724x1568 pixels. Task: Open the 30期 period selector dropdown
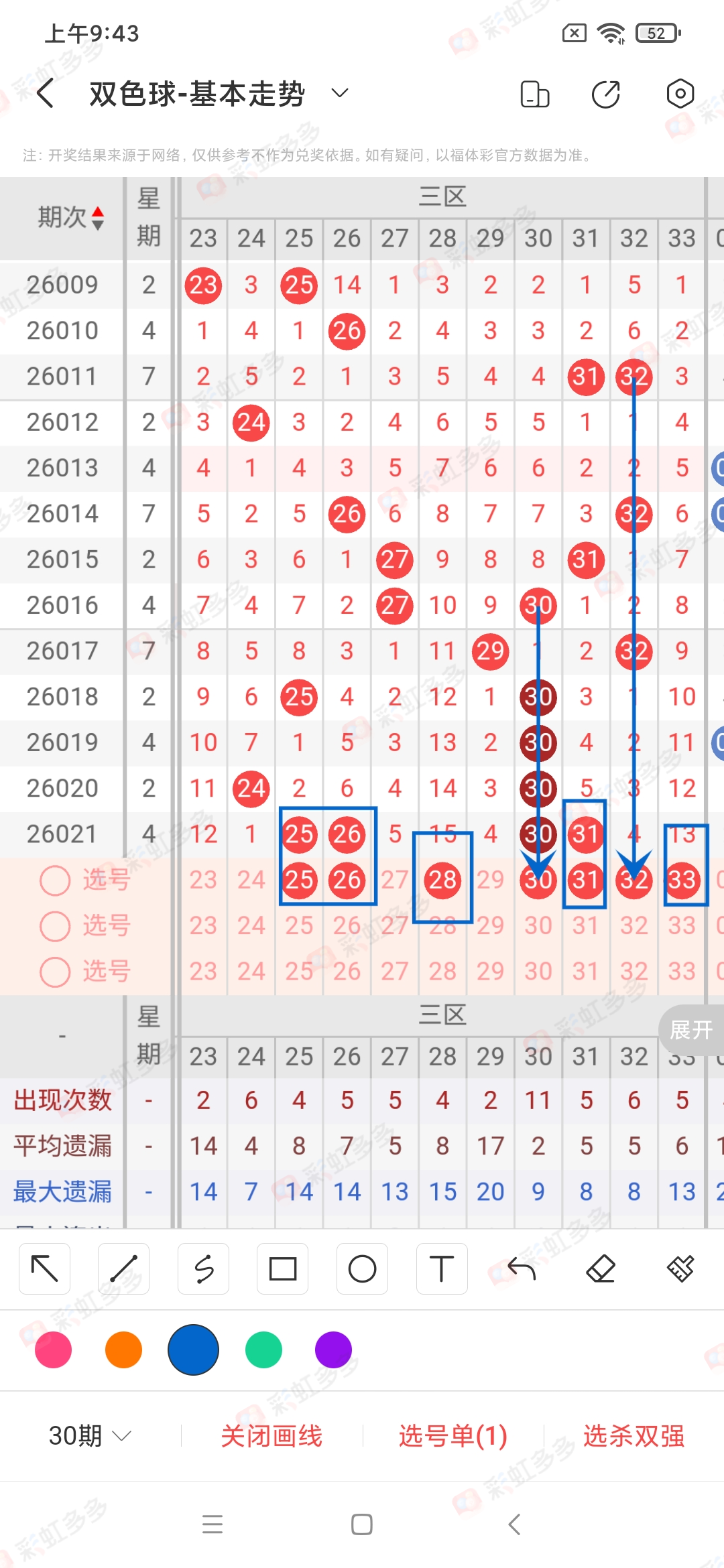click(x=87, y=1436)
